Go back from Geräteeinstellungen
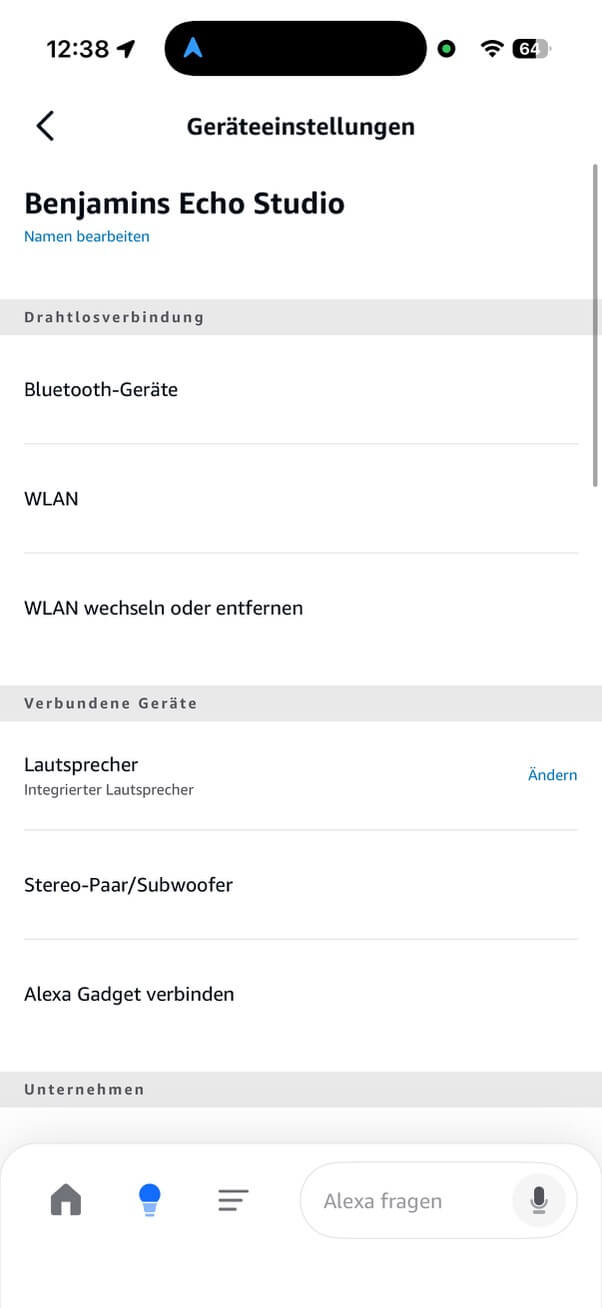Image resolution: width=602 pixels, height=1308 pixels. 45,126
